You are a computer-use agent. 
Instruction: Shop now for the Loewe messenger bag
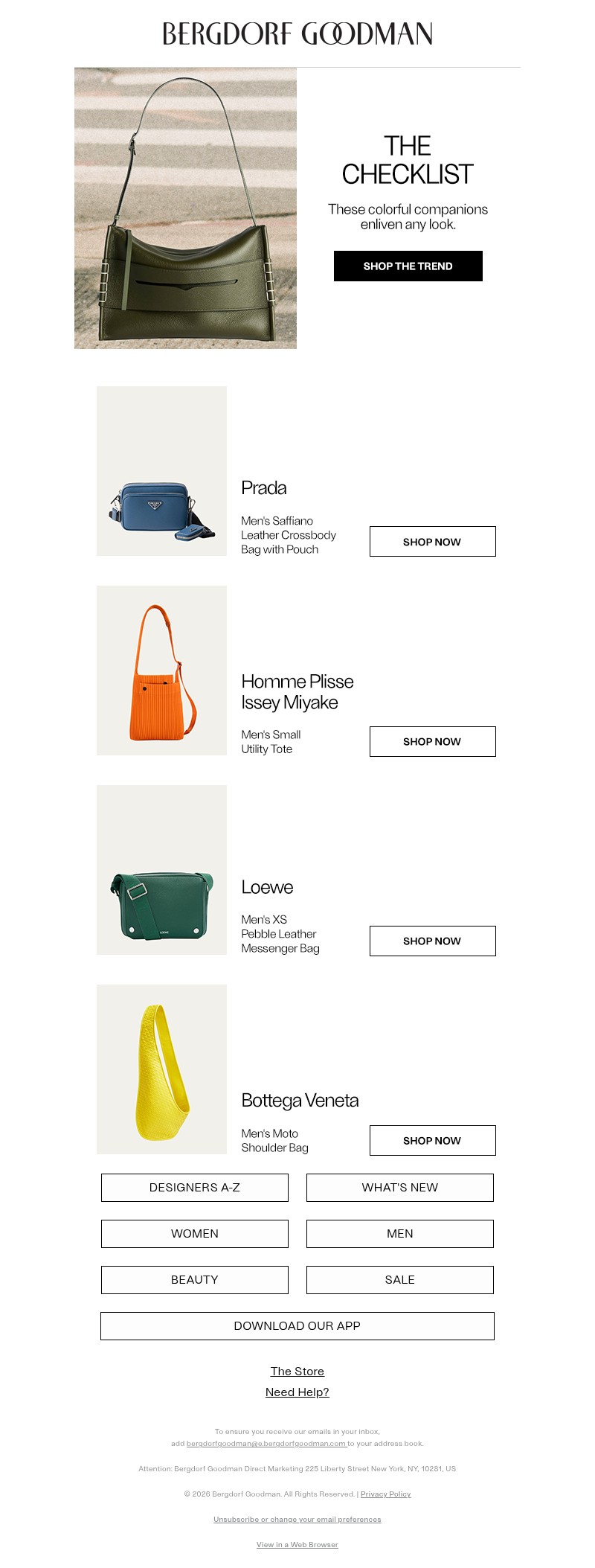pyautogui.click(x=432, y=941)
